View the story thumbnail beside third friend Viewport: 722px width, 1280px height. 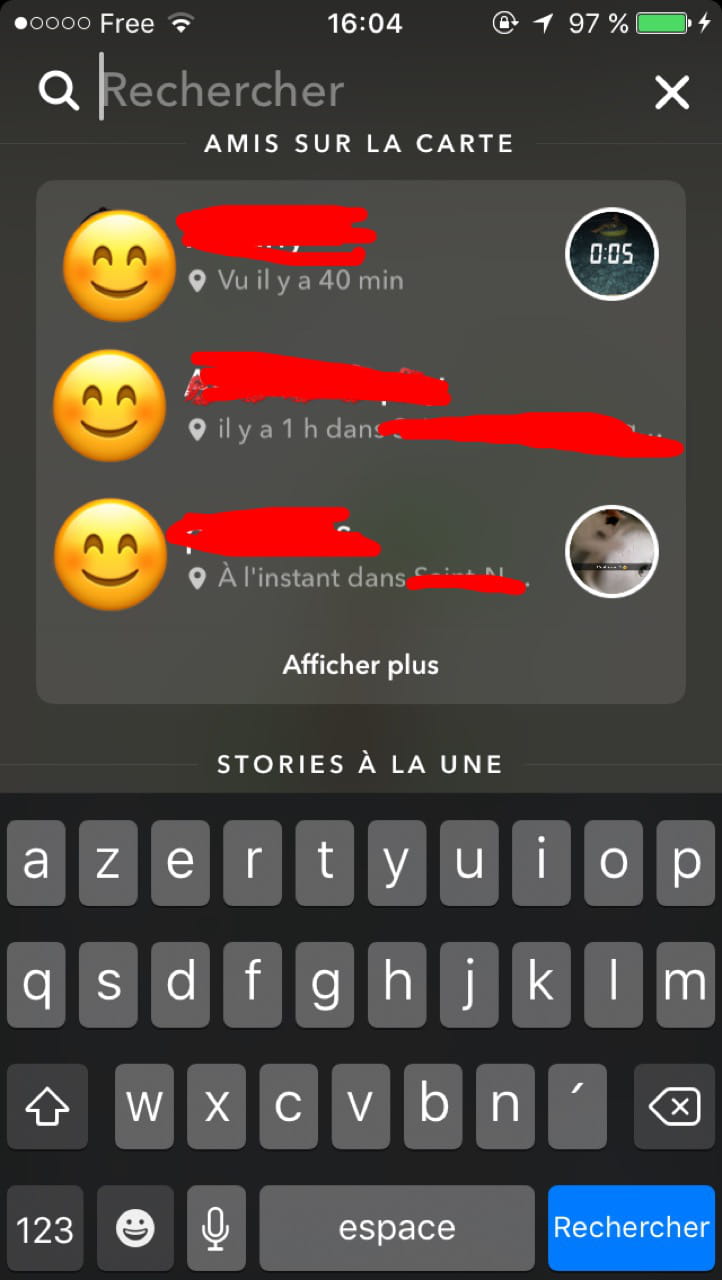coord(611,552)
